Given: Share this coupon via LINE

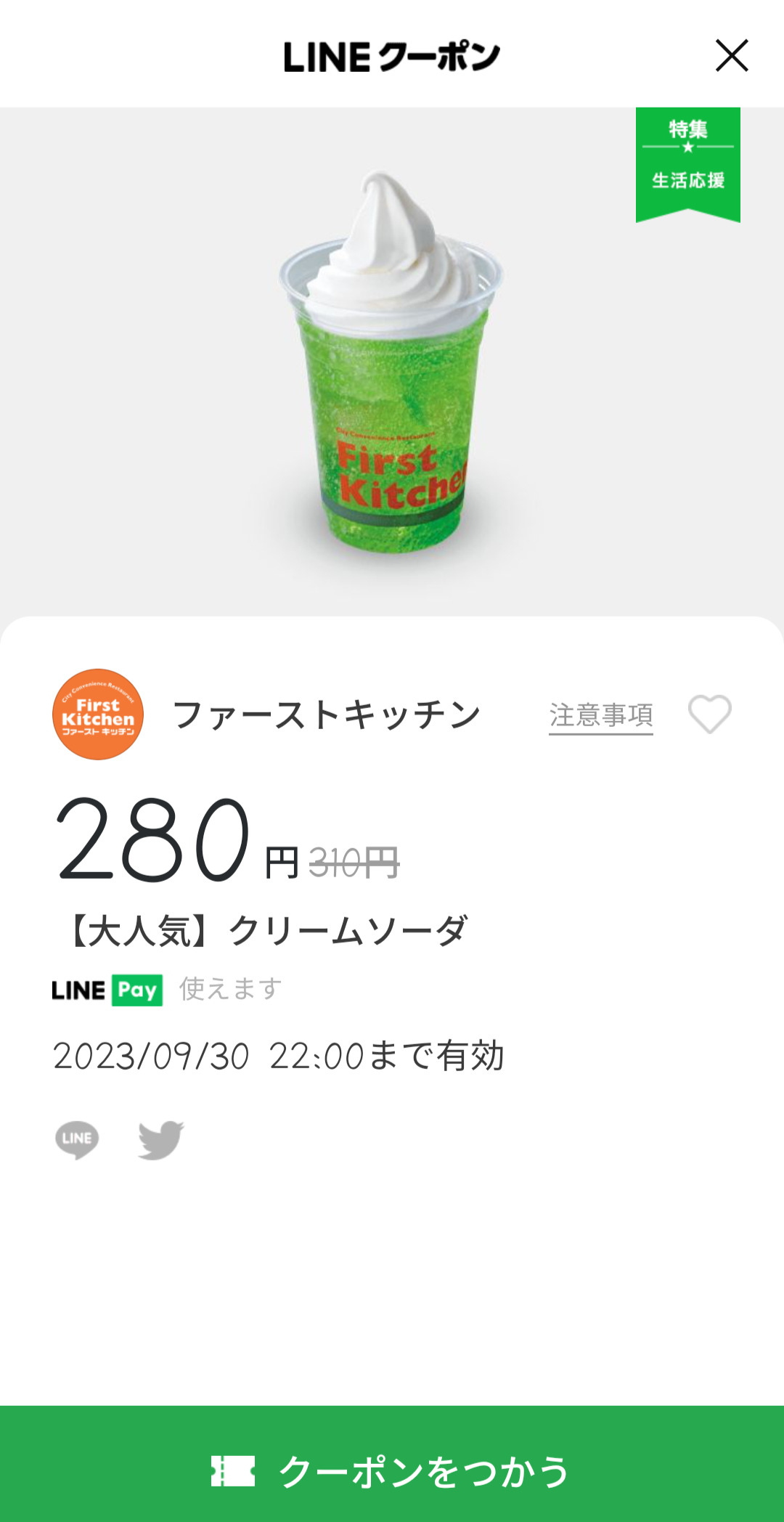Looking at the screenshot, I should (x=77, y=1139).
